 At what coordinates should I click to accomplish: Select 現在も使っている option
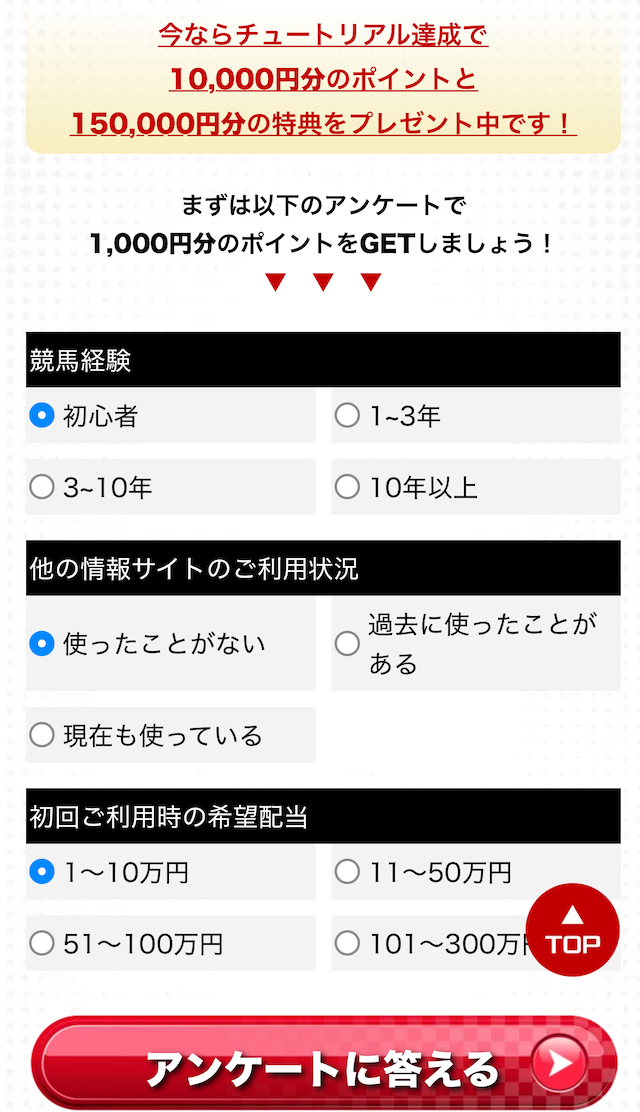tap(42, 735)
